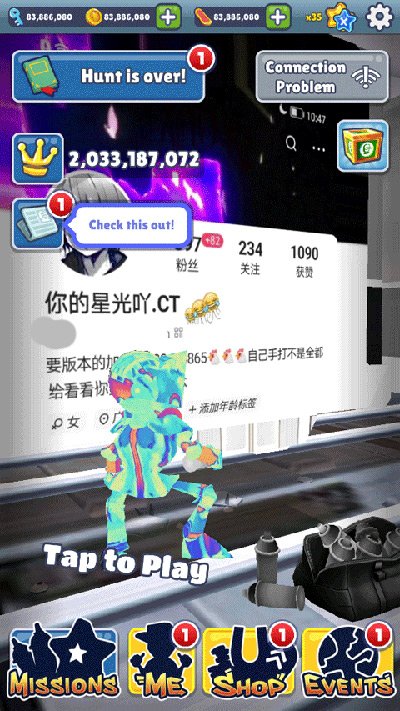This screenshot has width=400, height=711.
Task: Add more coins with the plus button
Action: (x=169, y=17)
